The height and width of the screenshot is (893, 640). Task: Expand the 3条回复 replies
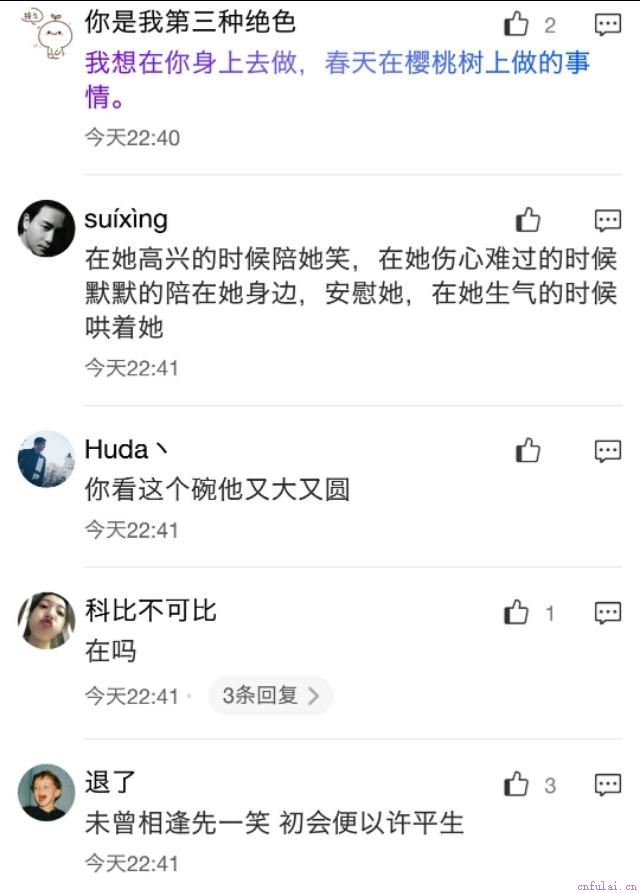pyautogui.click(x=270, y=696)
